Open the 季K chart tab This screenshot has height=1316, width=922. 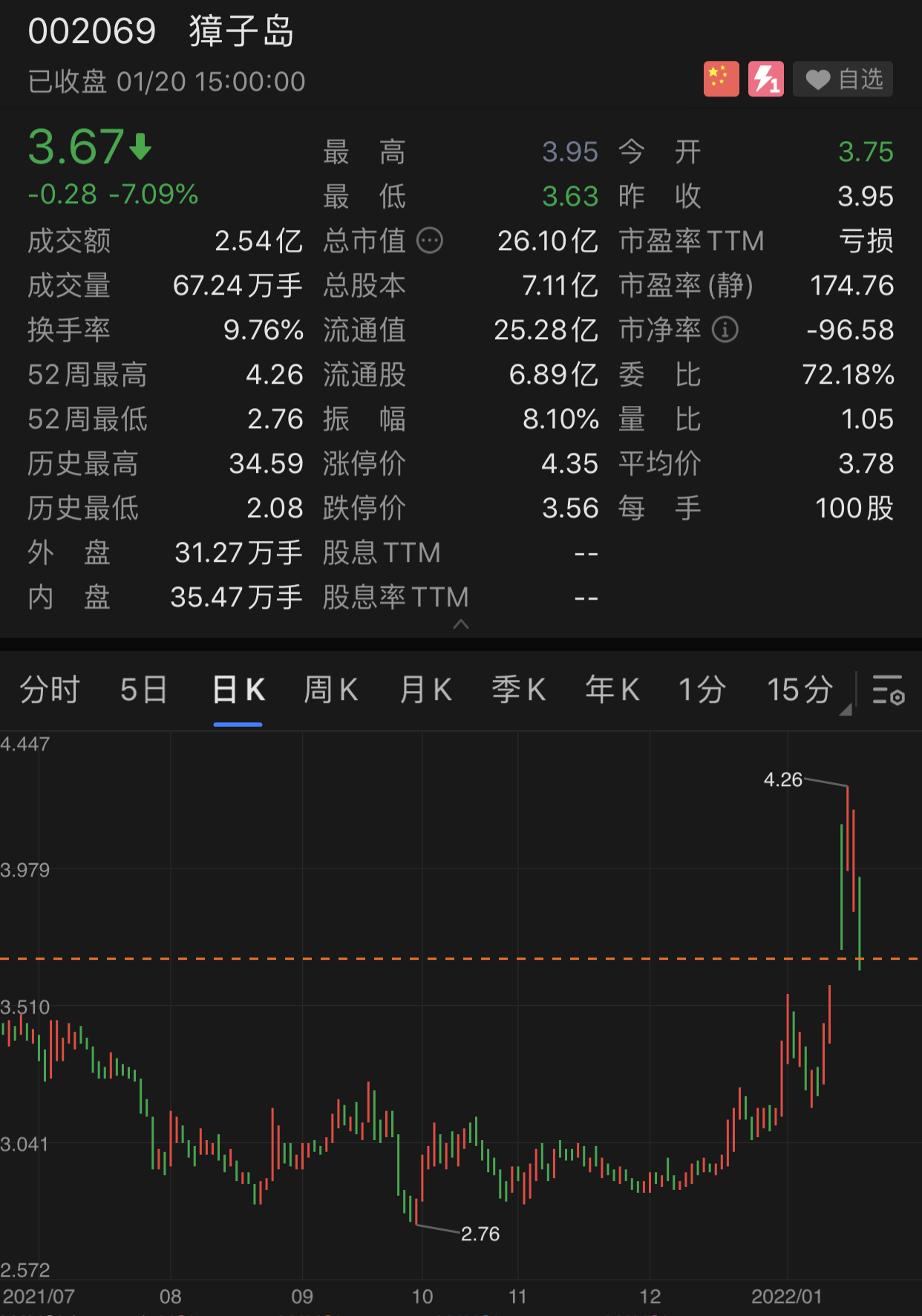coord(519,690)
